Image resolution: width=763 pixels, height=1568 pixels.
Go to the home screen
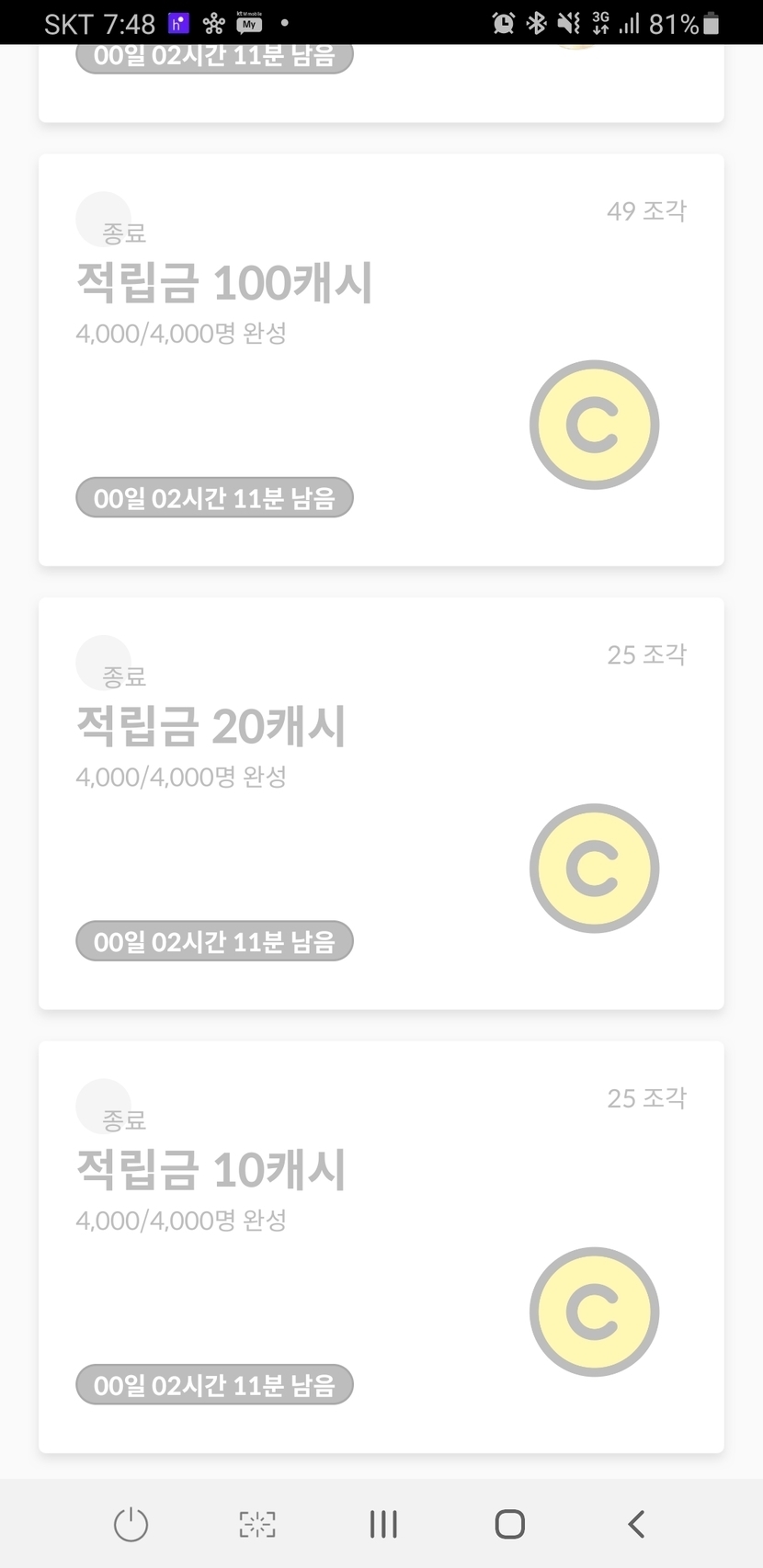point(509,1524)
